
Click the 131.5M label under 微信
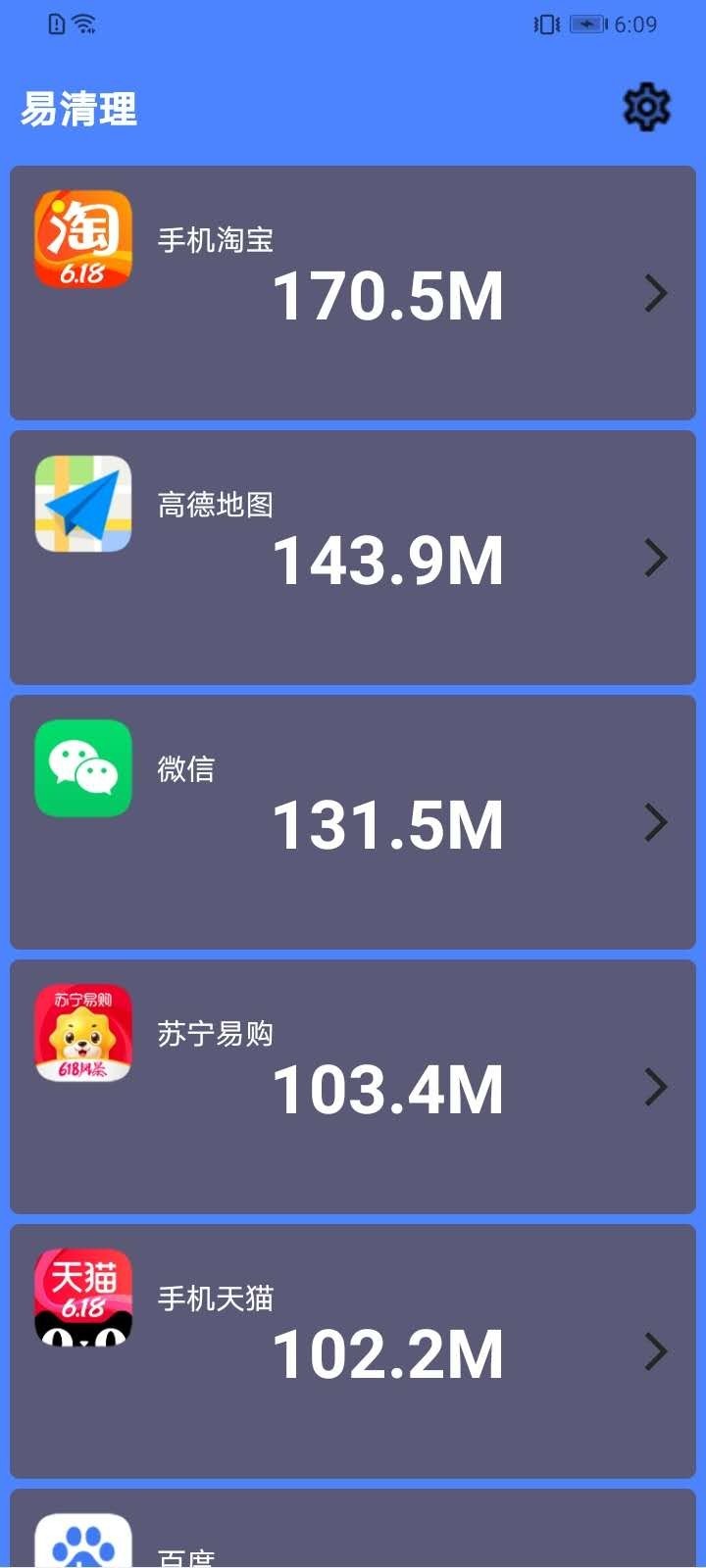point(389,824)
